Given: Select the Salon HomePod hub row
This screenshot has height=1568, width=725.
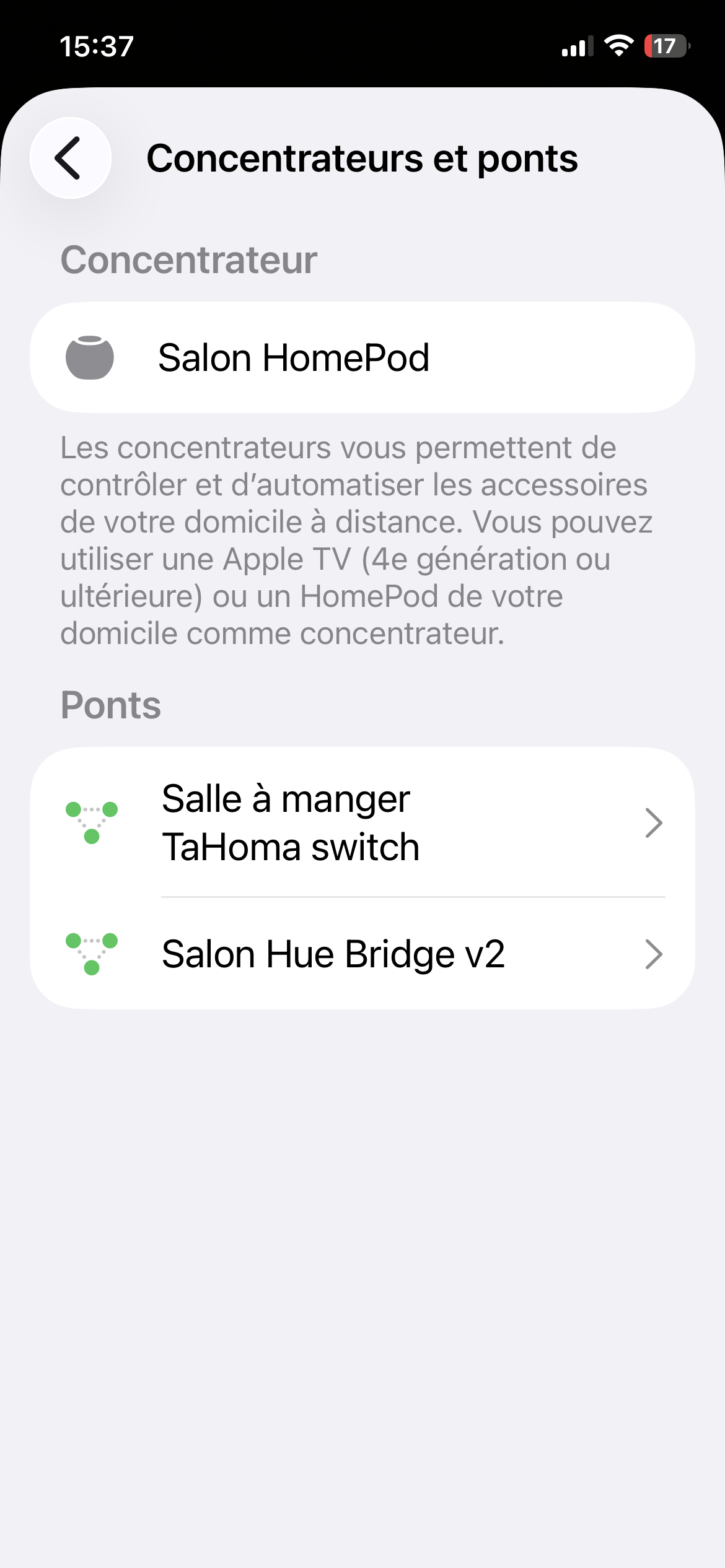Looking at the screenshot, I should [x=362, y=357].
